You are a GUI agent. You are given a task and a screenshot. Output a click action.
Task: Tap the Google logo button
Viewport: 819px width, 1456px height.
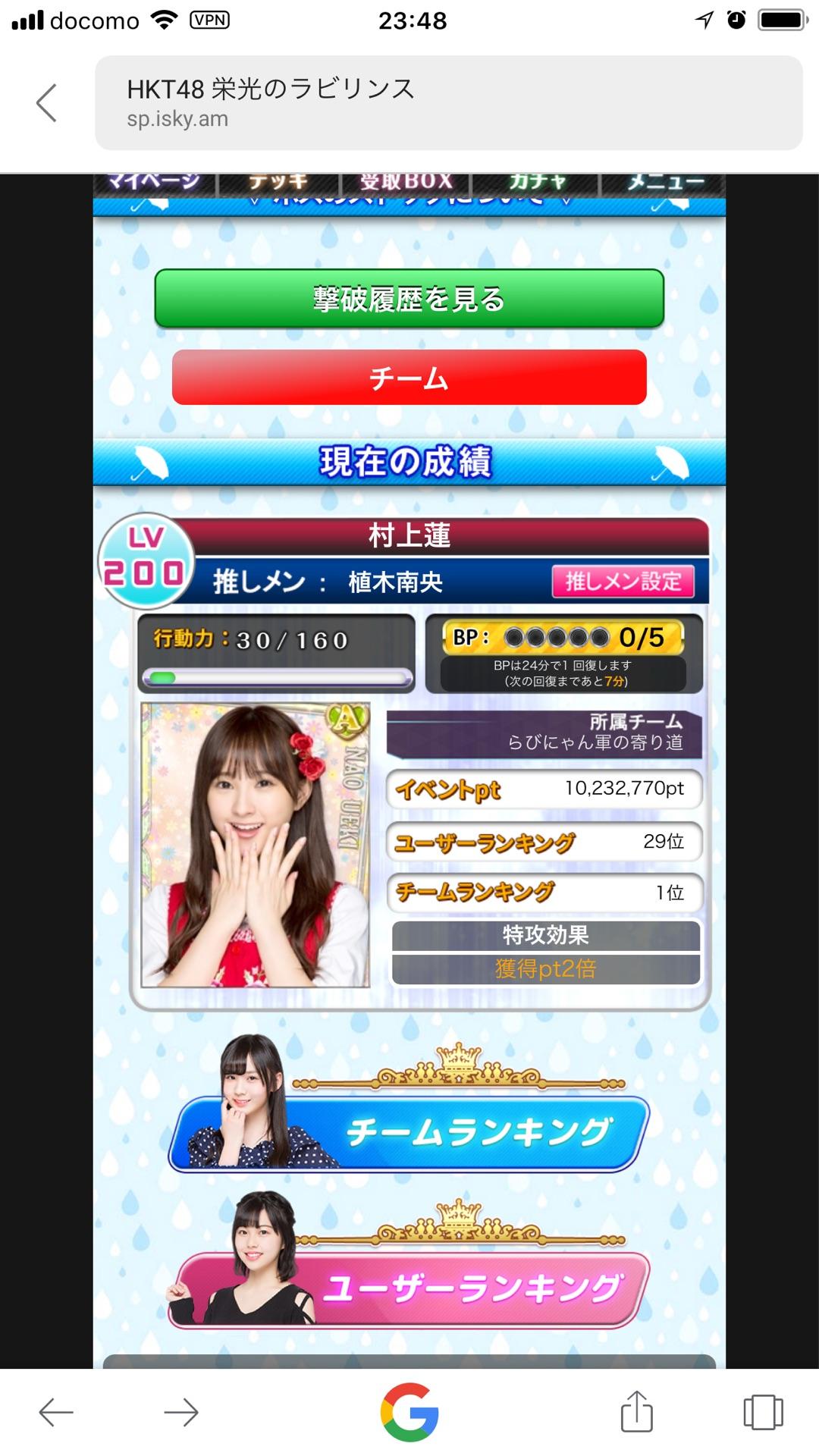point(409,1412)
